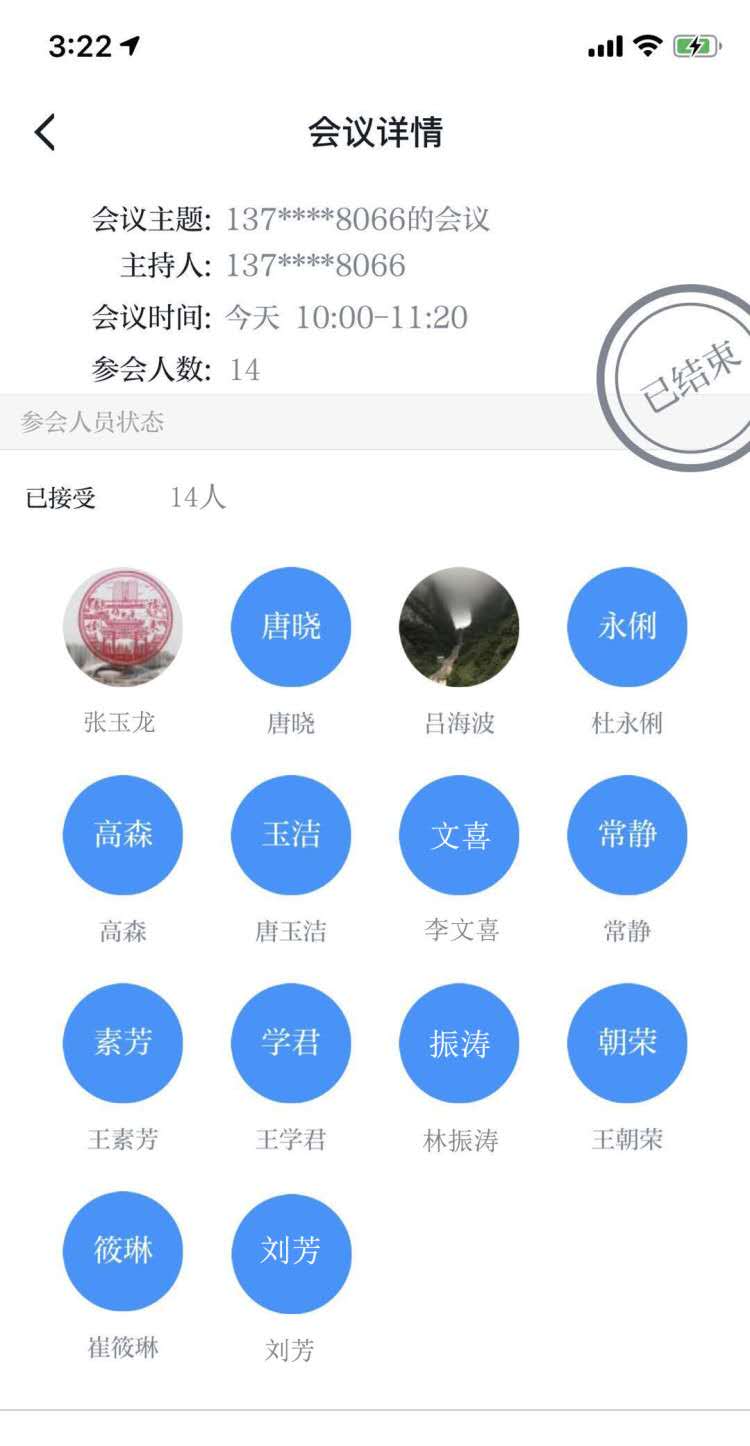Select the attendee 唐晓
Viewport: 750px width, 1446px height.
point(291,627)
